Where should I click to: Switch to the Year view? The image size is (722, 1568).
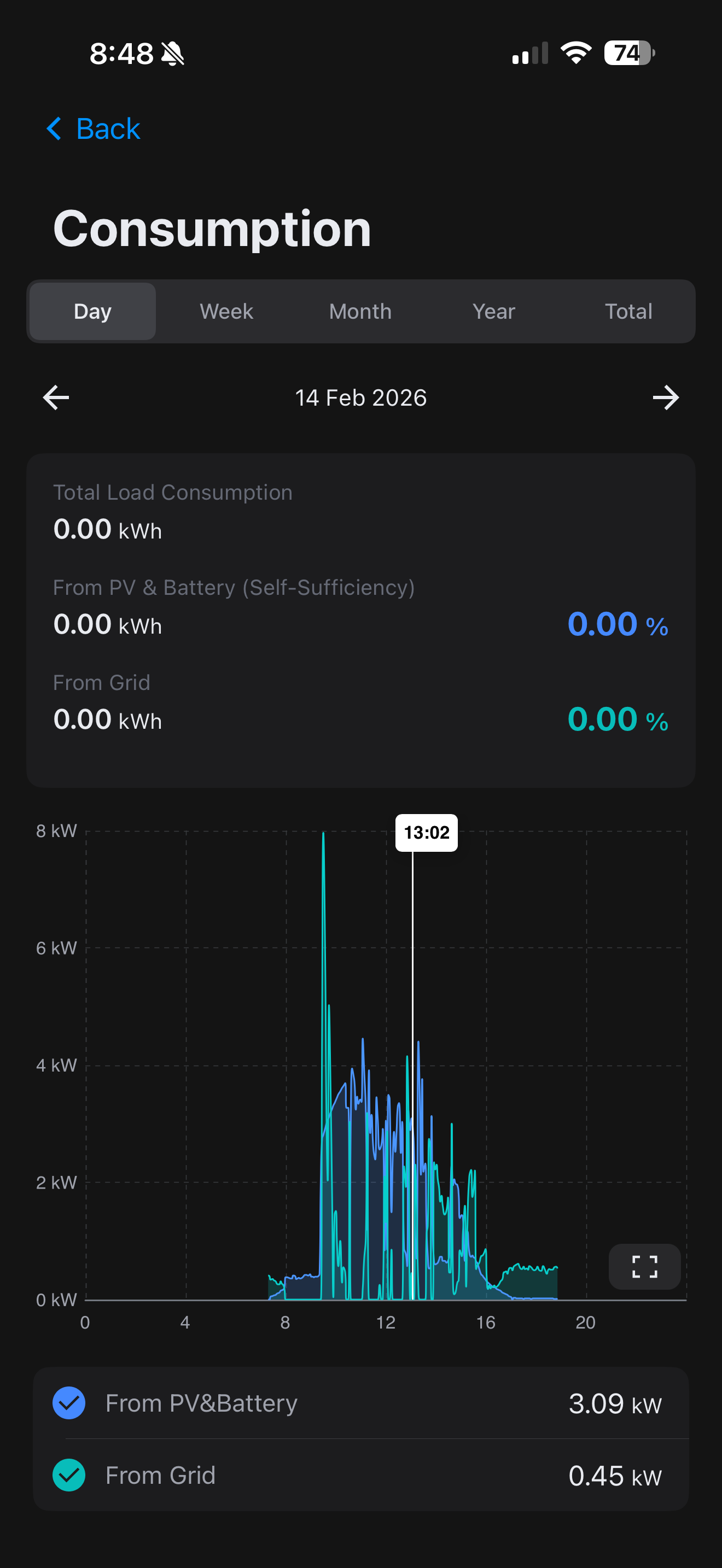pos(494,312)
